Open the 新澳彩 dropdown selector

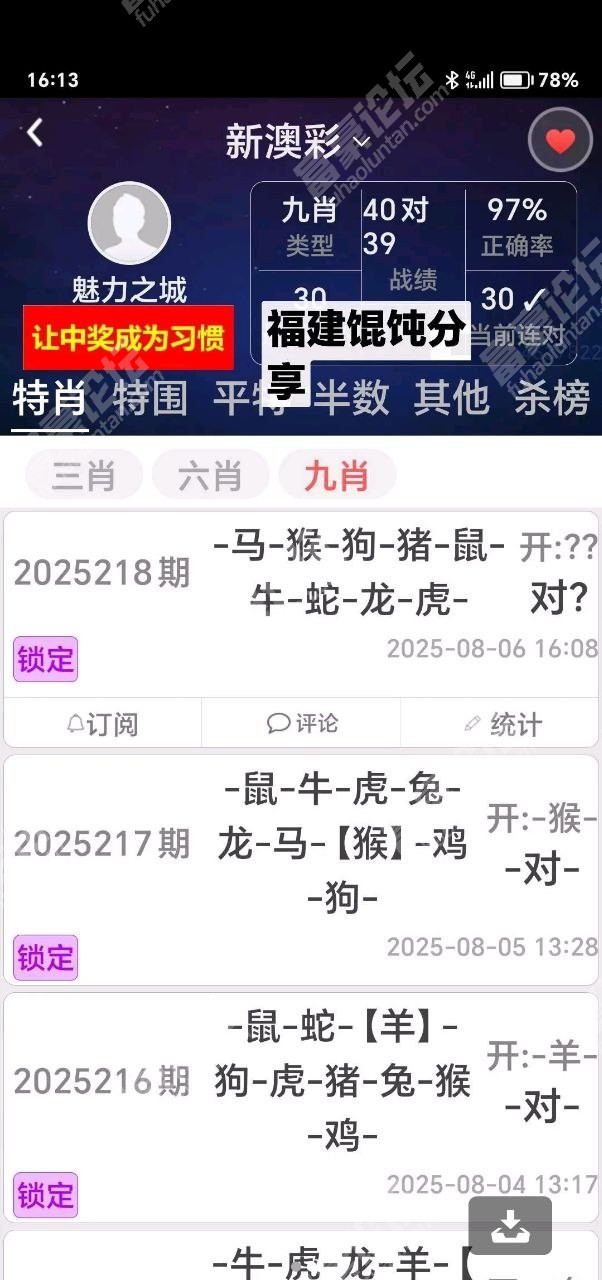298,143
